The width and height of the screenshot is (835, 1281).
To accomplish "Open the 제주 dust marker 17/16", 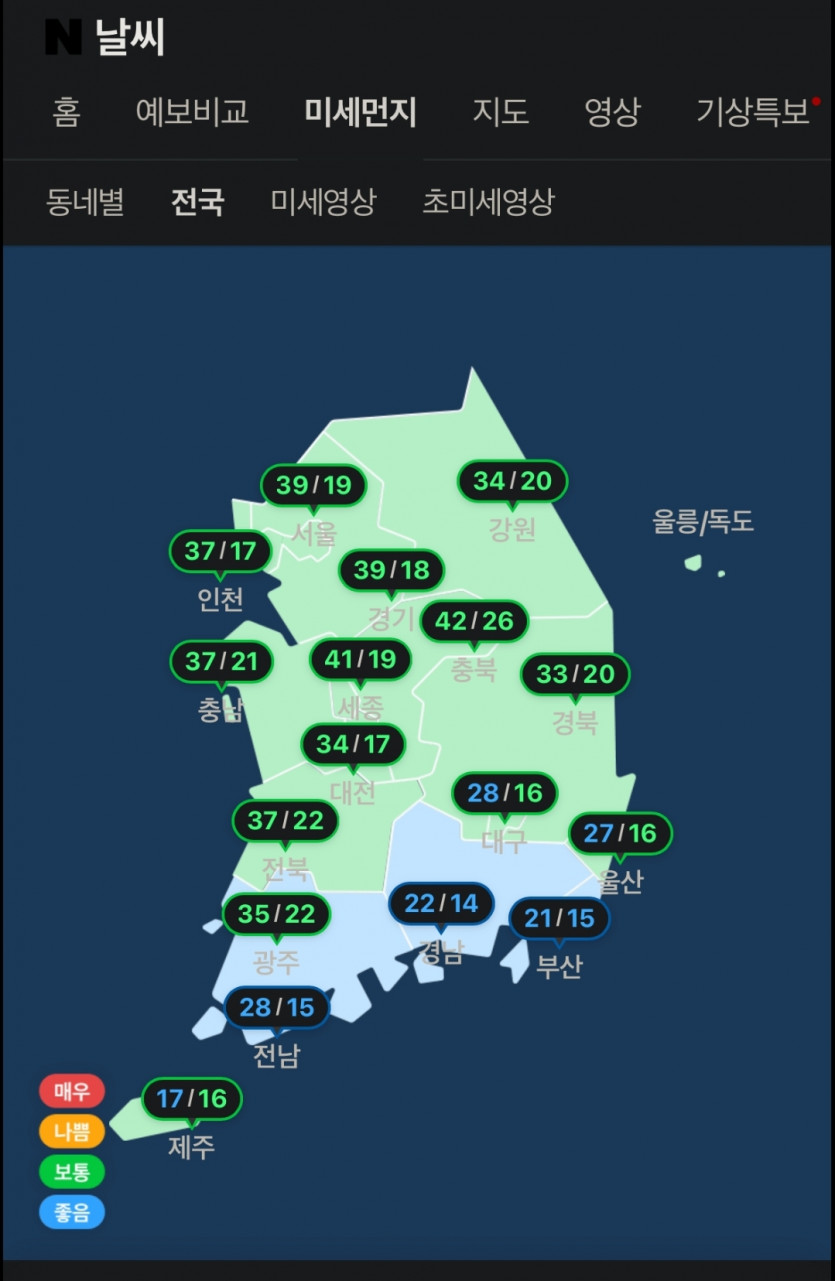I will pyautogui.click(x=192, y=1099).
